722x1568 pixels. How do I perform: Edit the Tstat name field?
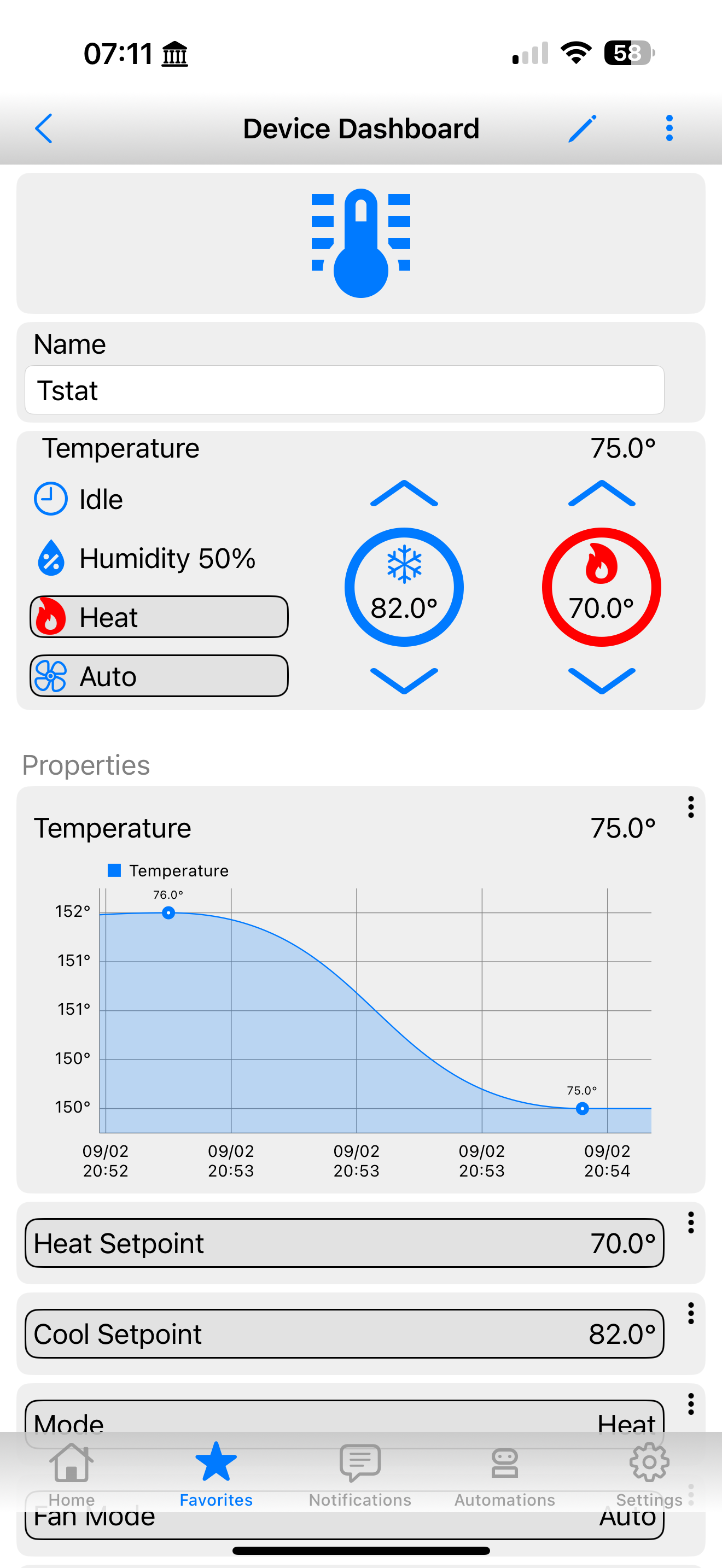click(x=344, y=390)
